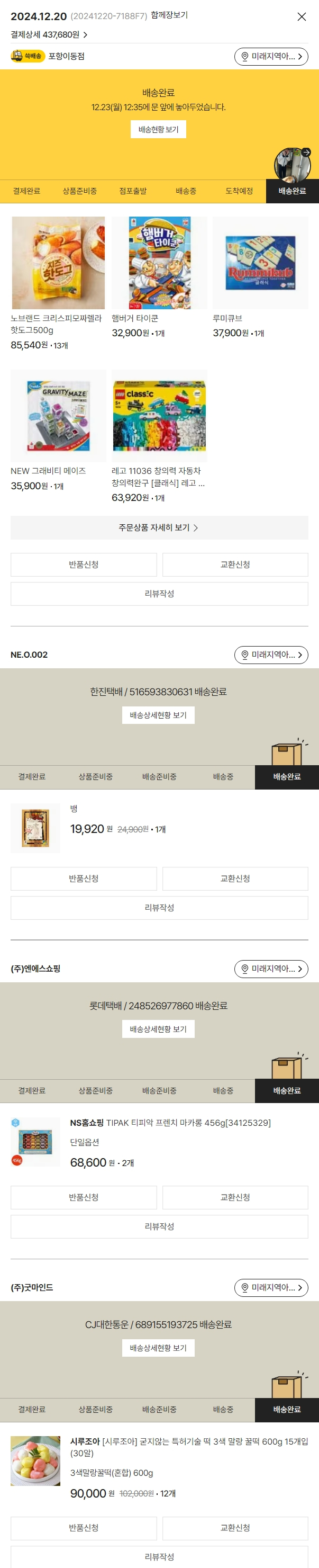
Task: Write review for 포항이동점 order
Action: (x=159, y=594)
